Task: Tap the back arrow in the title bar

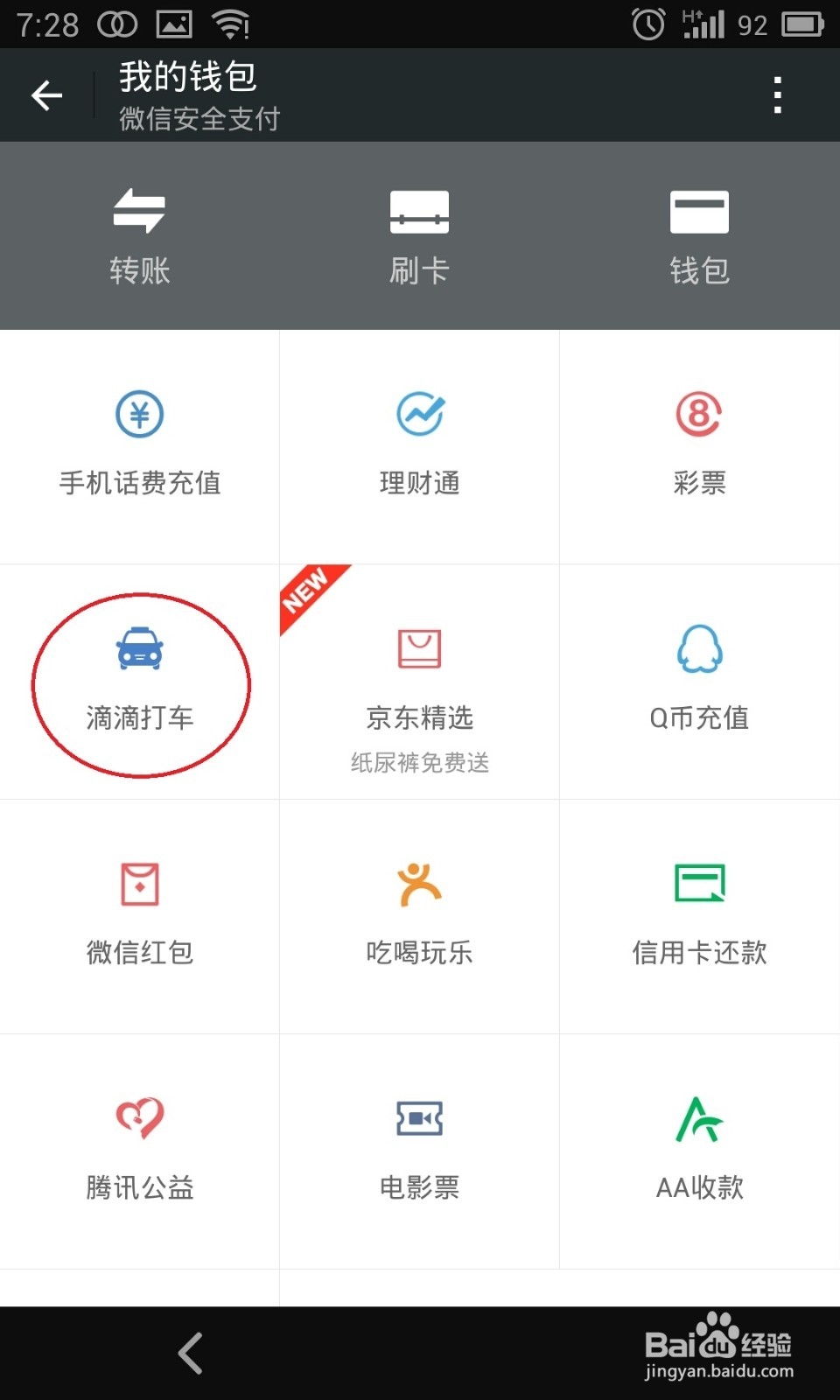Action: 45,94
